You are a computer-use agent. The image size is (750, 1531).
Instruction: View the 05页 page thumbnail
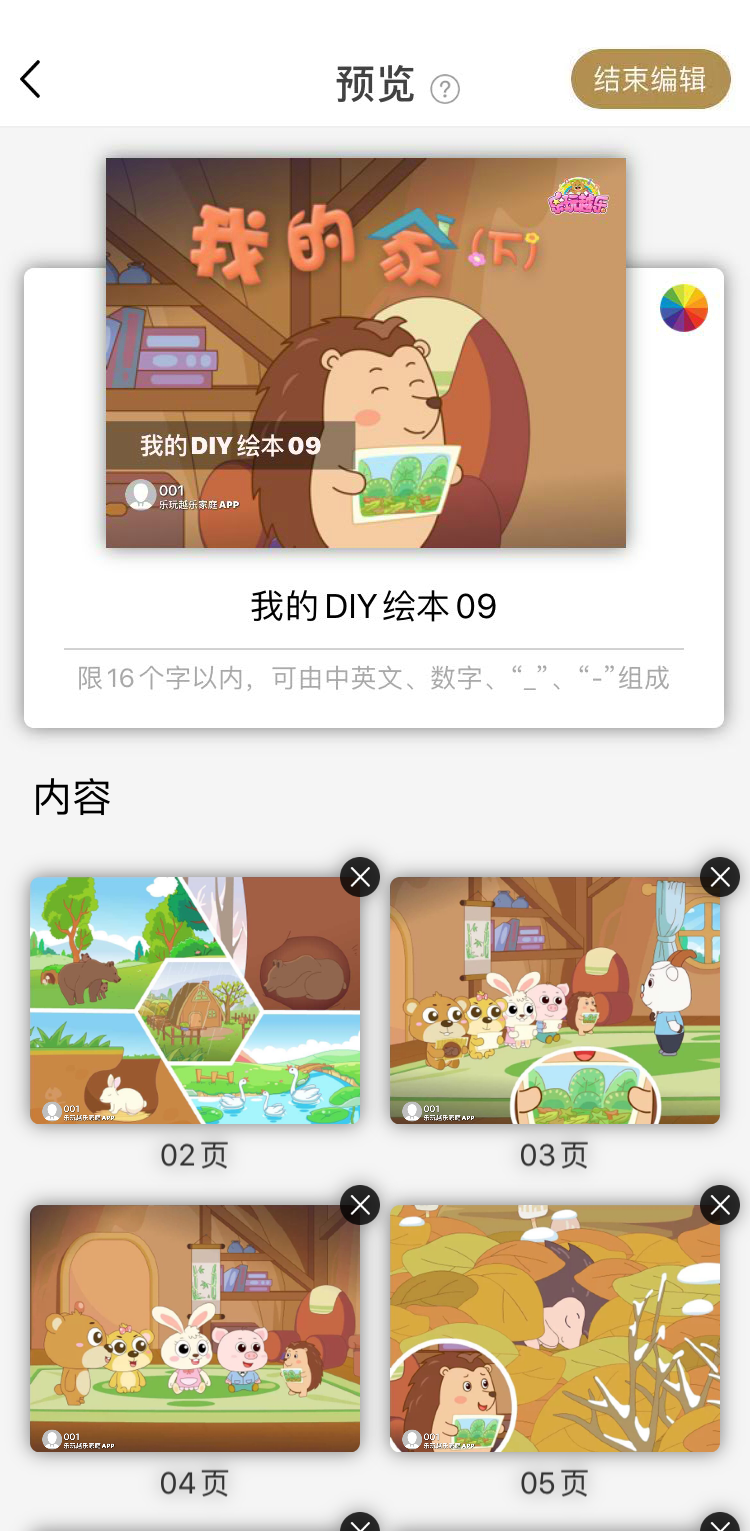[555, 1328]
